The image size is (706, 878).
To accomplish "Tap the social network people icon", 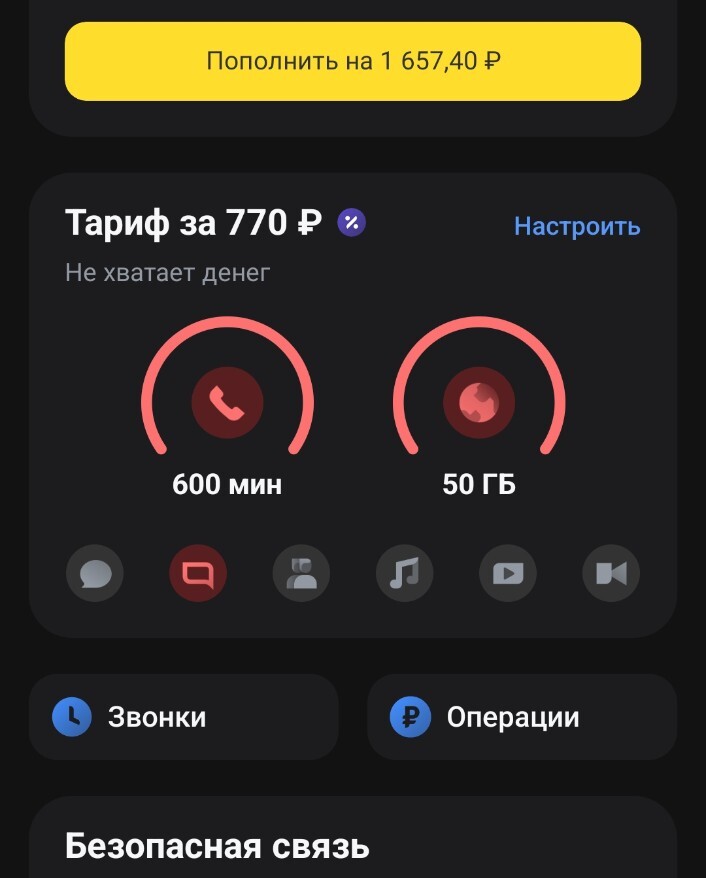I will pos(301,573).
